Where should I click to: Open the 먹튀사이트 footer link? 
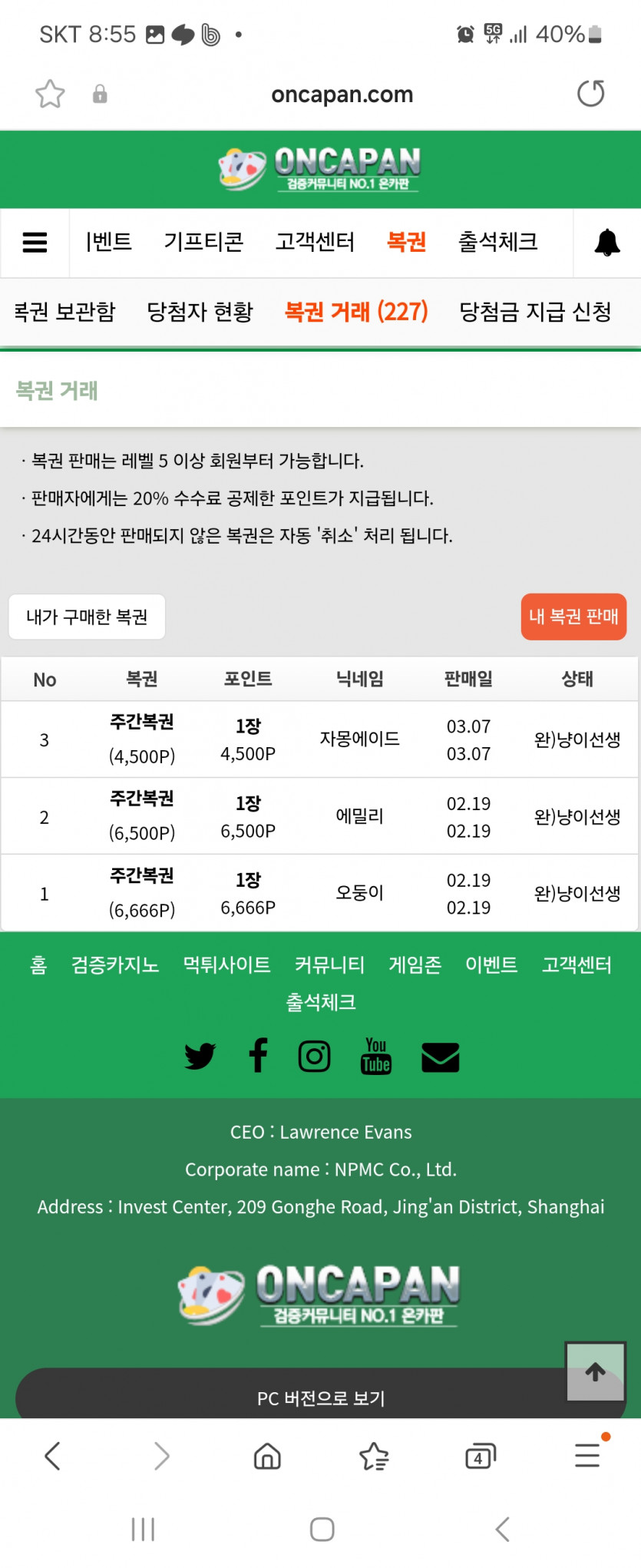226,964
